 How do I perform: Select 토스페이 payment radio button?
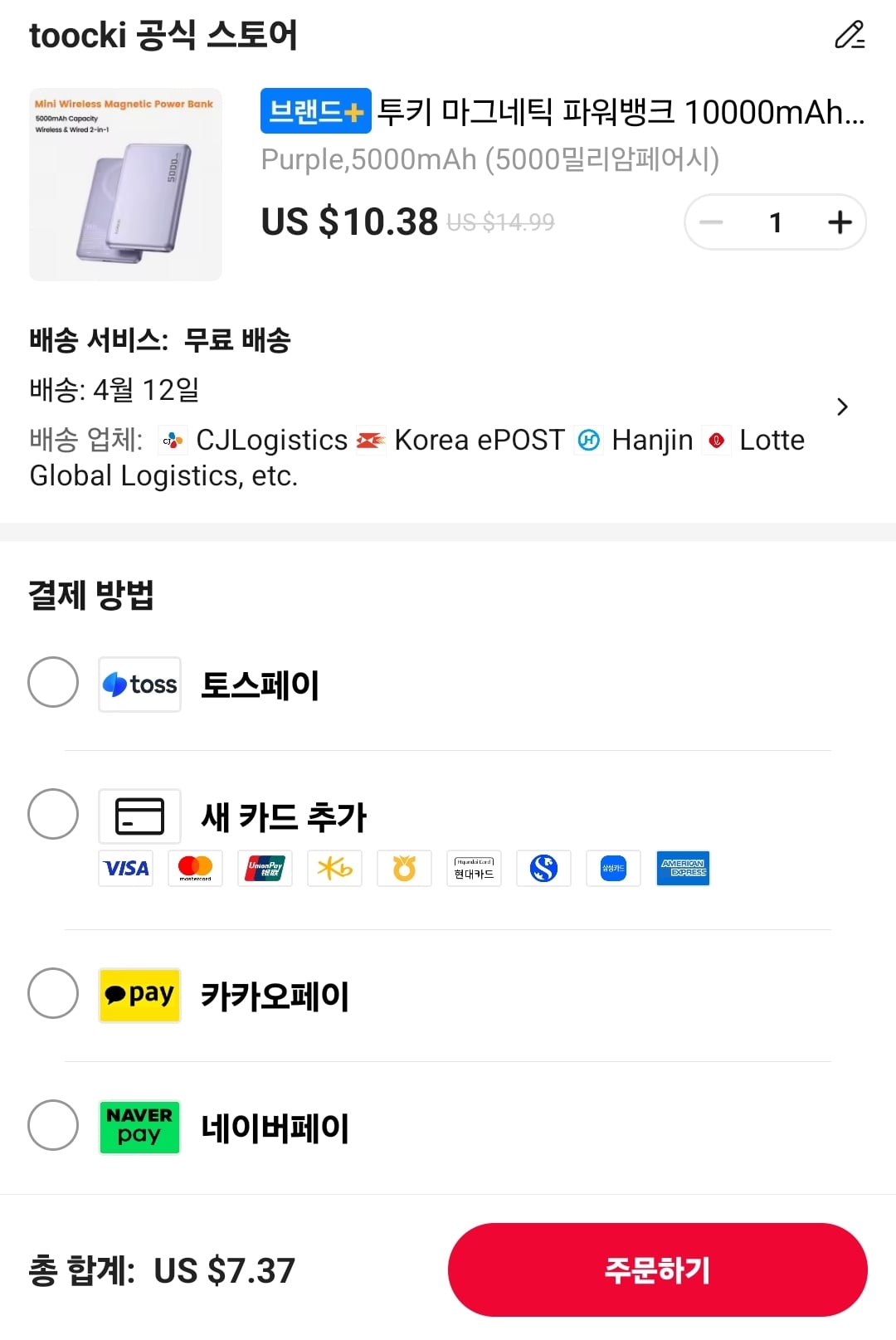pyautogui.click(x=52, y=684)
